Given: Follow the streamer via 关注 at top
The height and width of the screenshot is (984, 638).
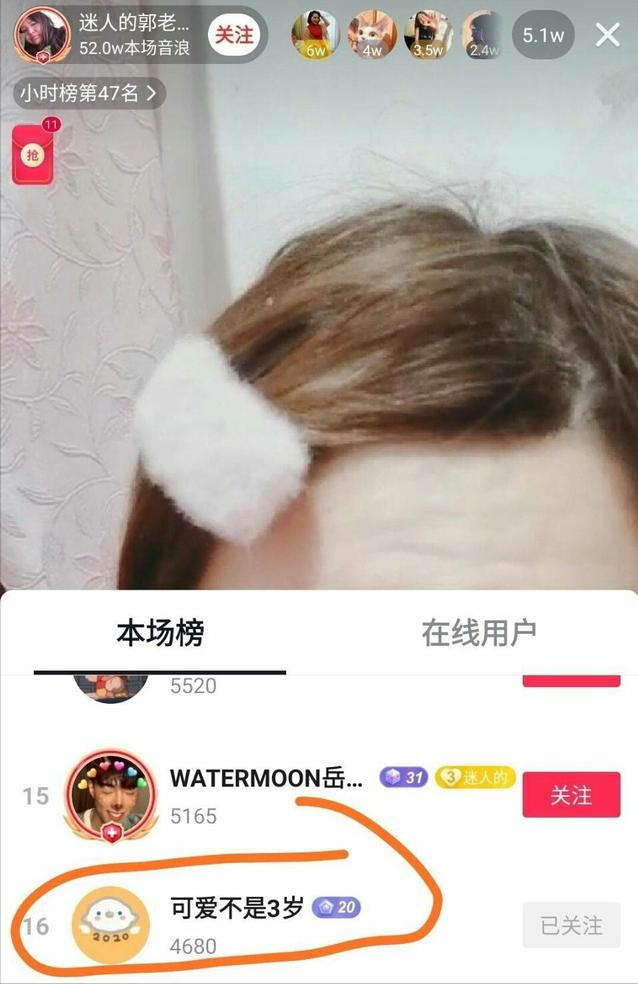Looking at the screenshot, I should pyautogui.click(x=234, y=35).
